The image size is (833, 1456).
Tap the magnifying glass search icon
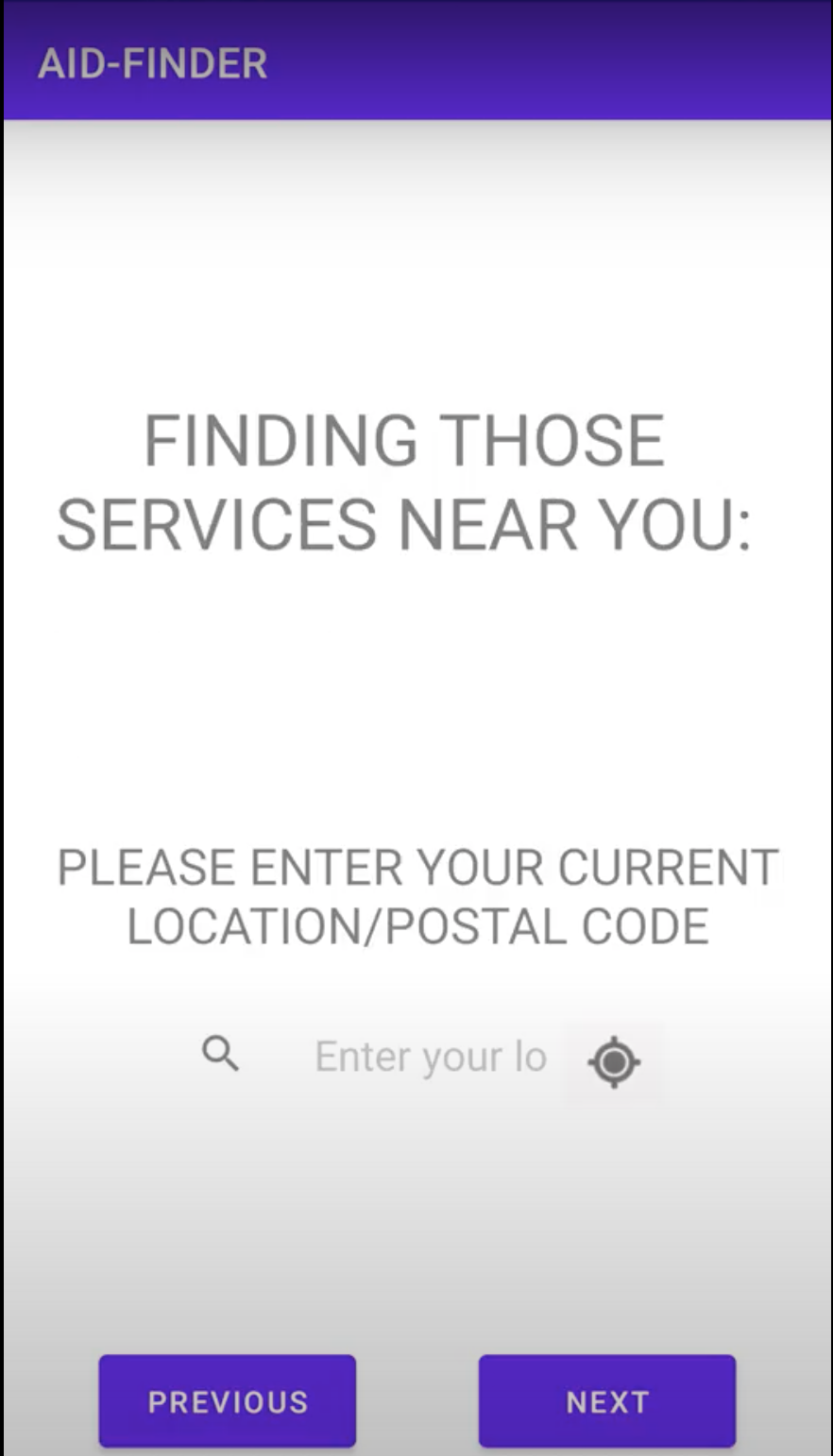(x=221, y=1053)
